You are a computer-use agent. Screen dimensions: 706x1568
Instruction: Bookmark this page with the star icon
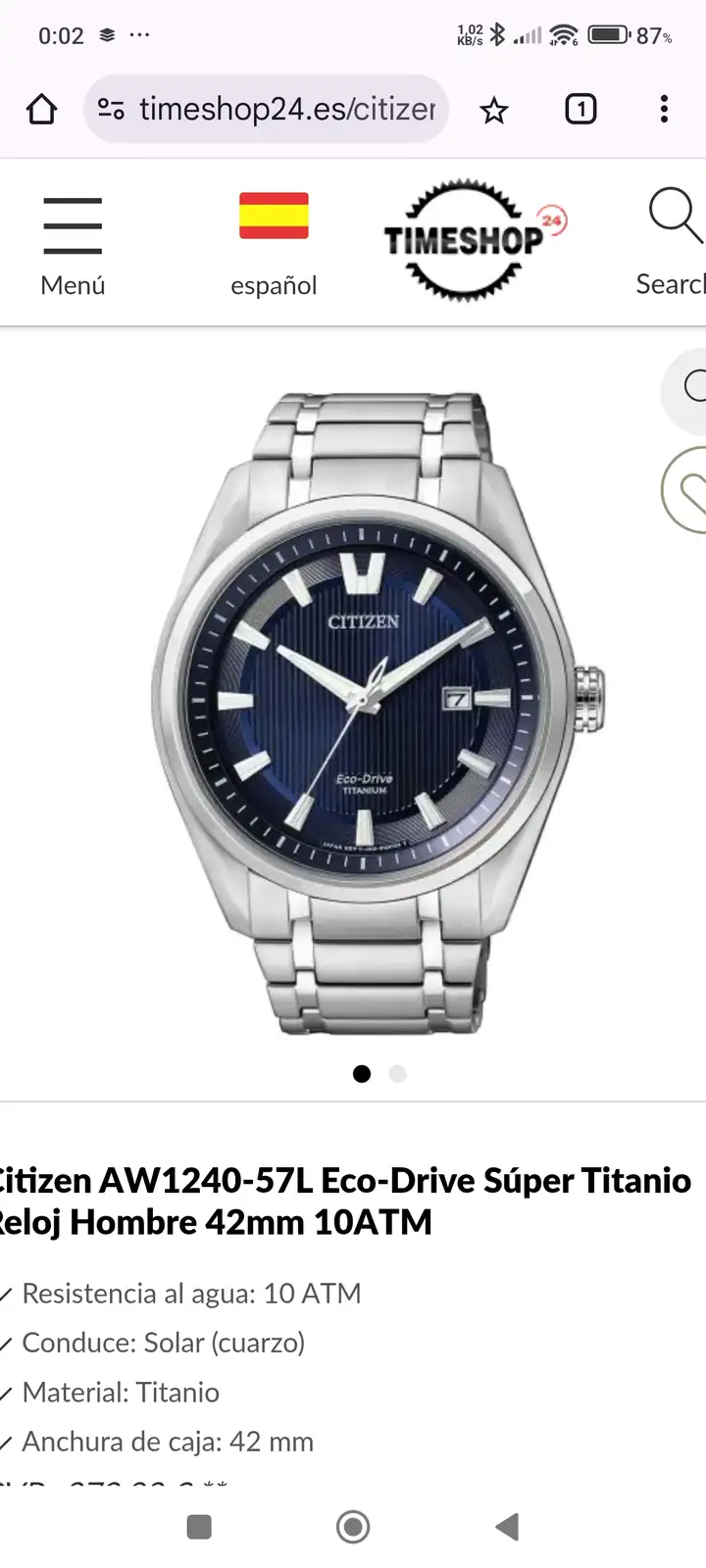[x=493, y=110]
